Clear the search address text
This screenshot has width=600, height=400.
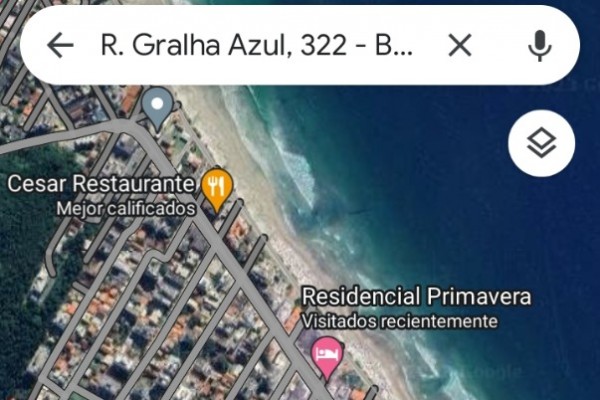pos(459,45)
